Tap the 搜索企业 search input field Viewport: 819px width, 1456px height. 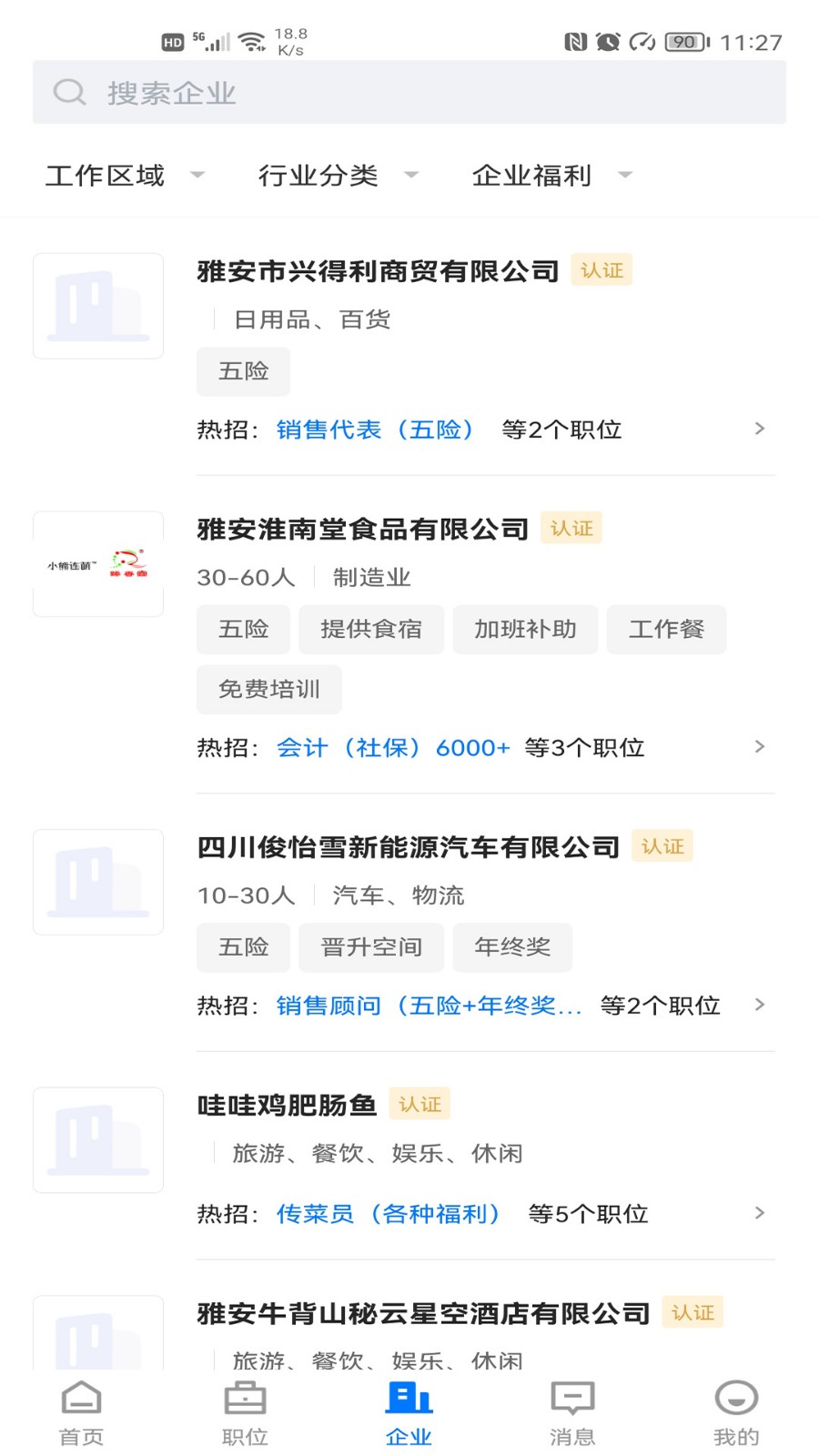[409, 92]
